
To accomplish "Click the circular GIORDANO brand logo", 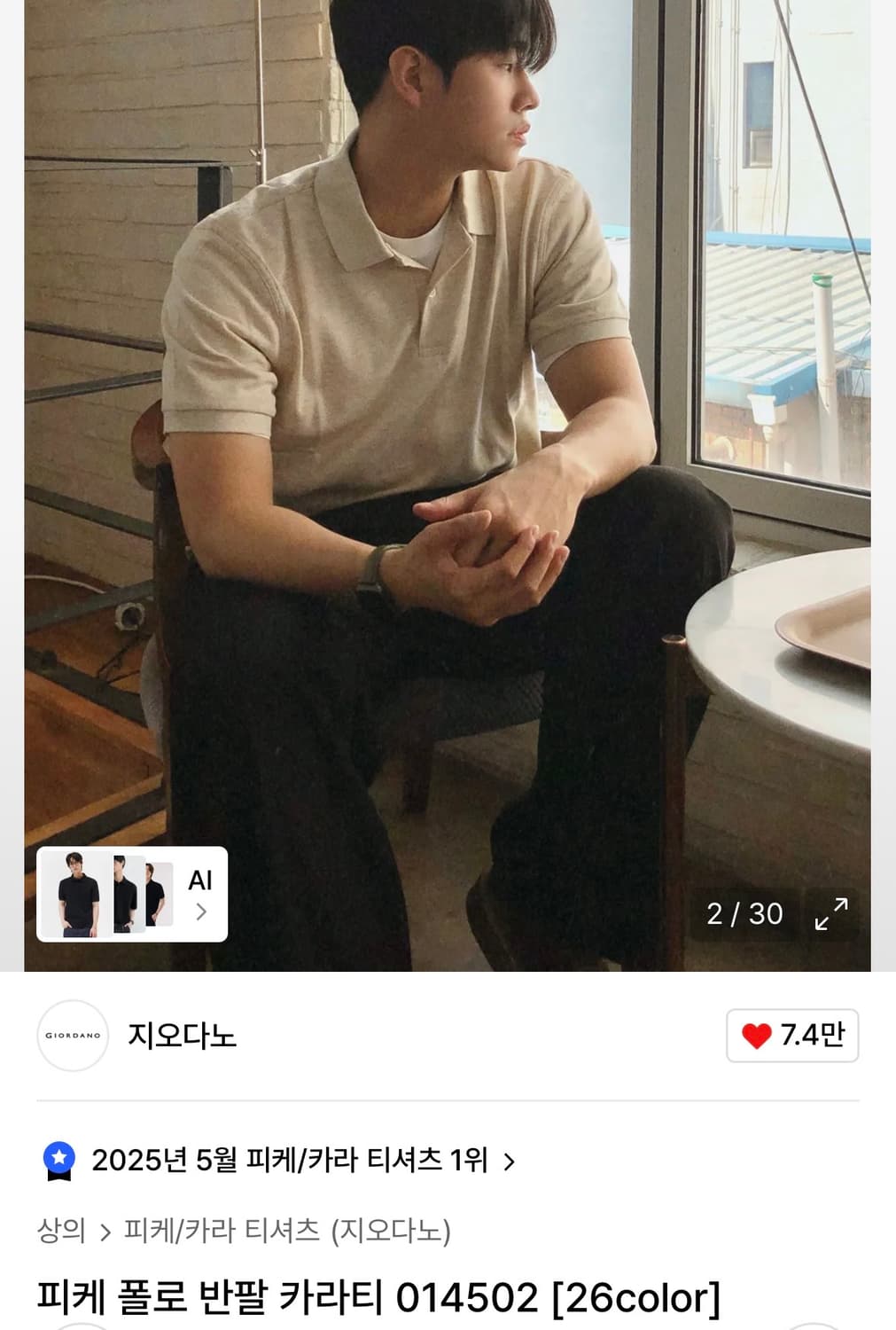I will [x=72, y=1034].
